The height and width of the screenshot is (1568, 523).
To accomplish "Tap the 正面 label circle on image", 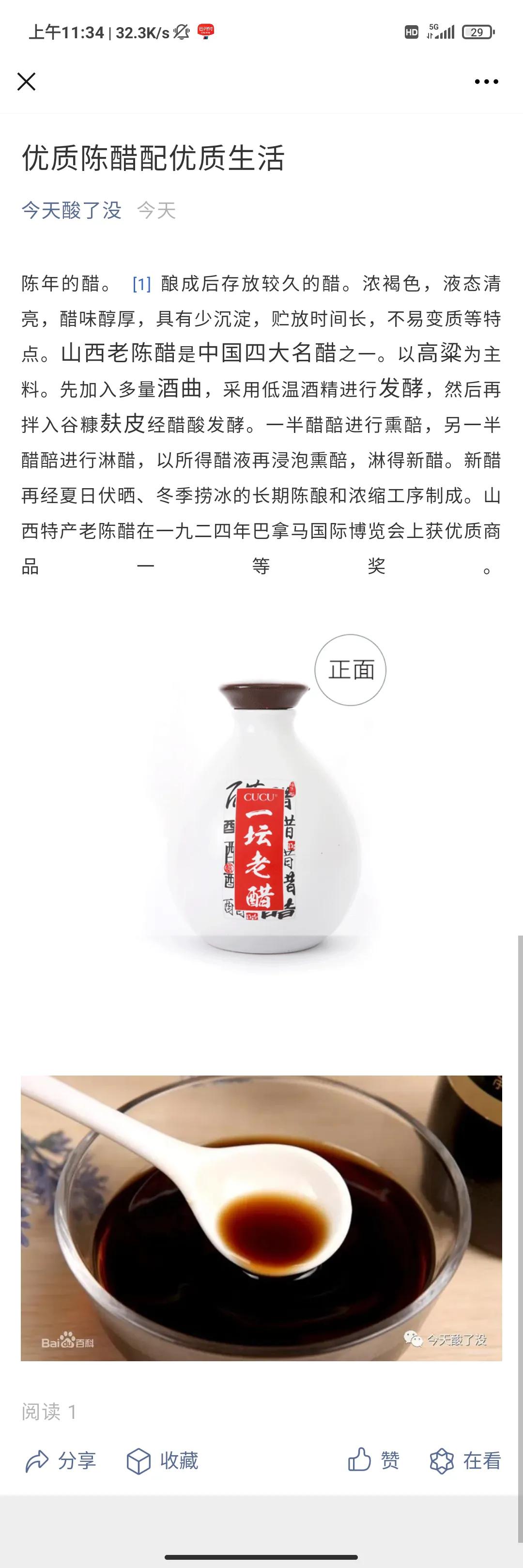I will point(351,668).
